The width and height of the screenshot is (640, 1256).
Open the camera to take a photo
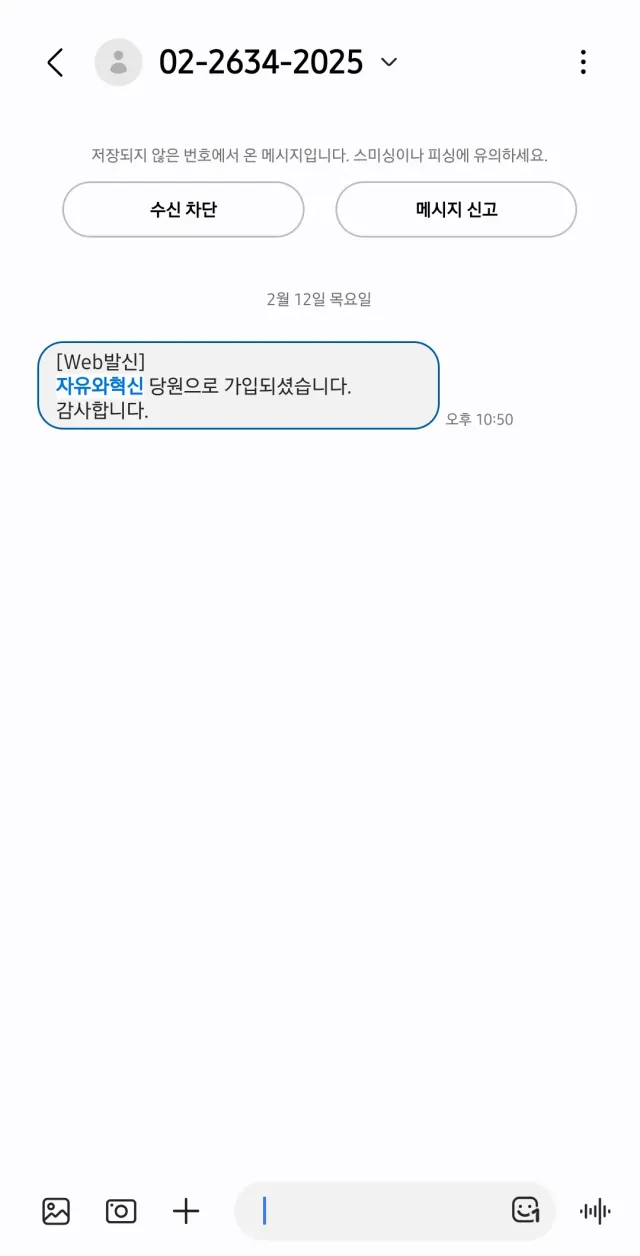point(121,1211)
